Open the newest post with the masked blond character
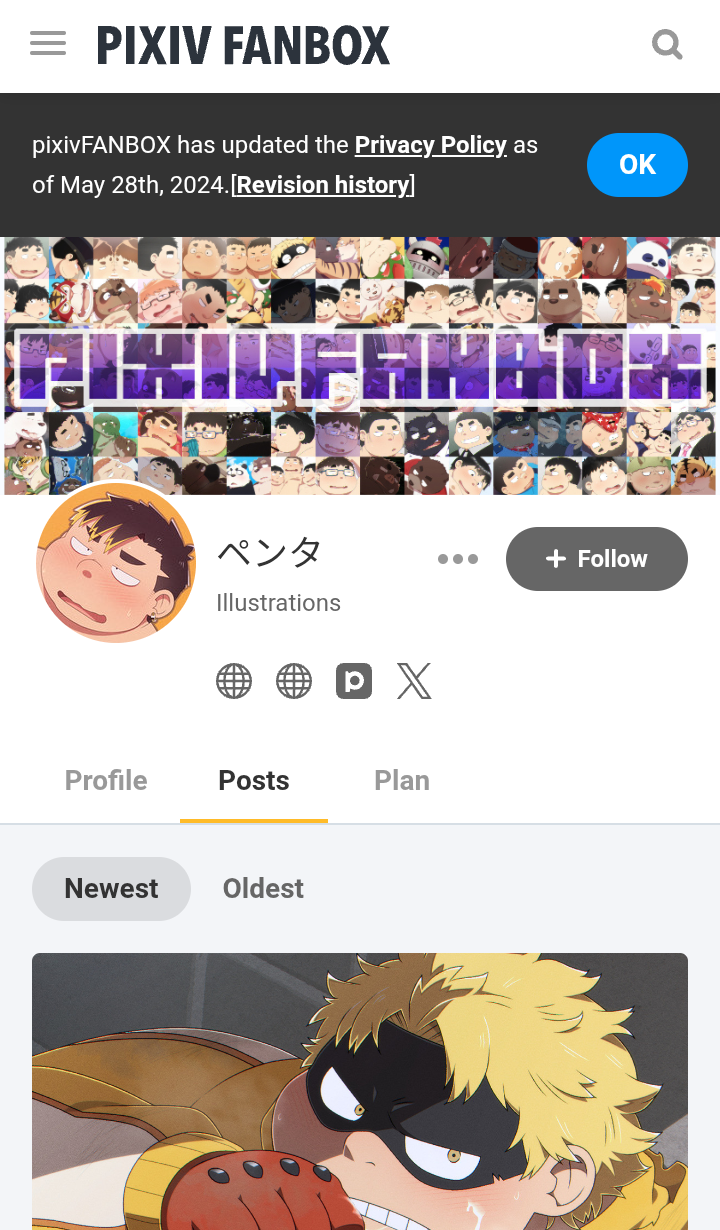720x1230 pixels. point(360,1090)
